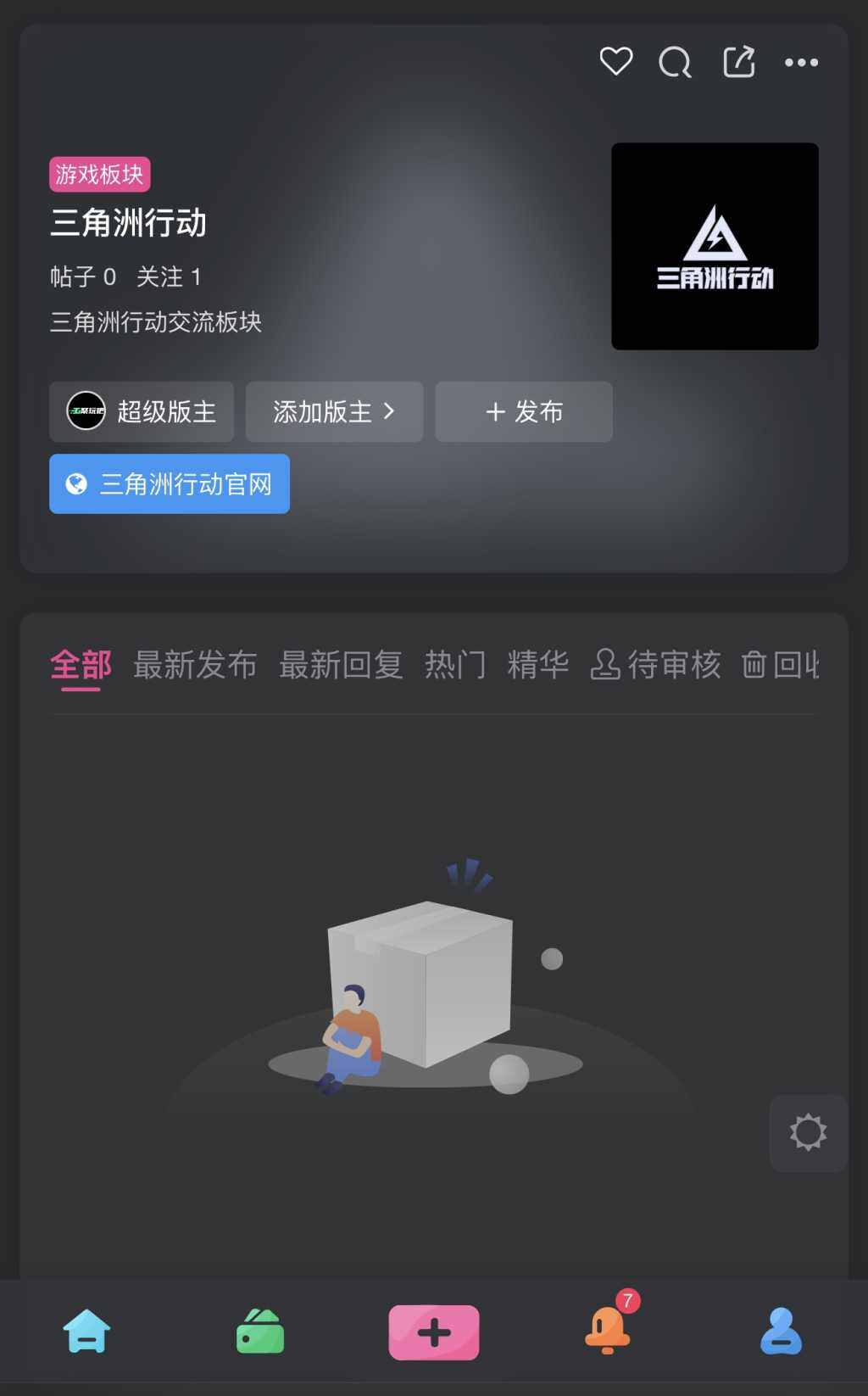868x1396 pixels.
Task: Show the 精华 posts tab
Action: [538, 665]
